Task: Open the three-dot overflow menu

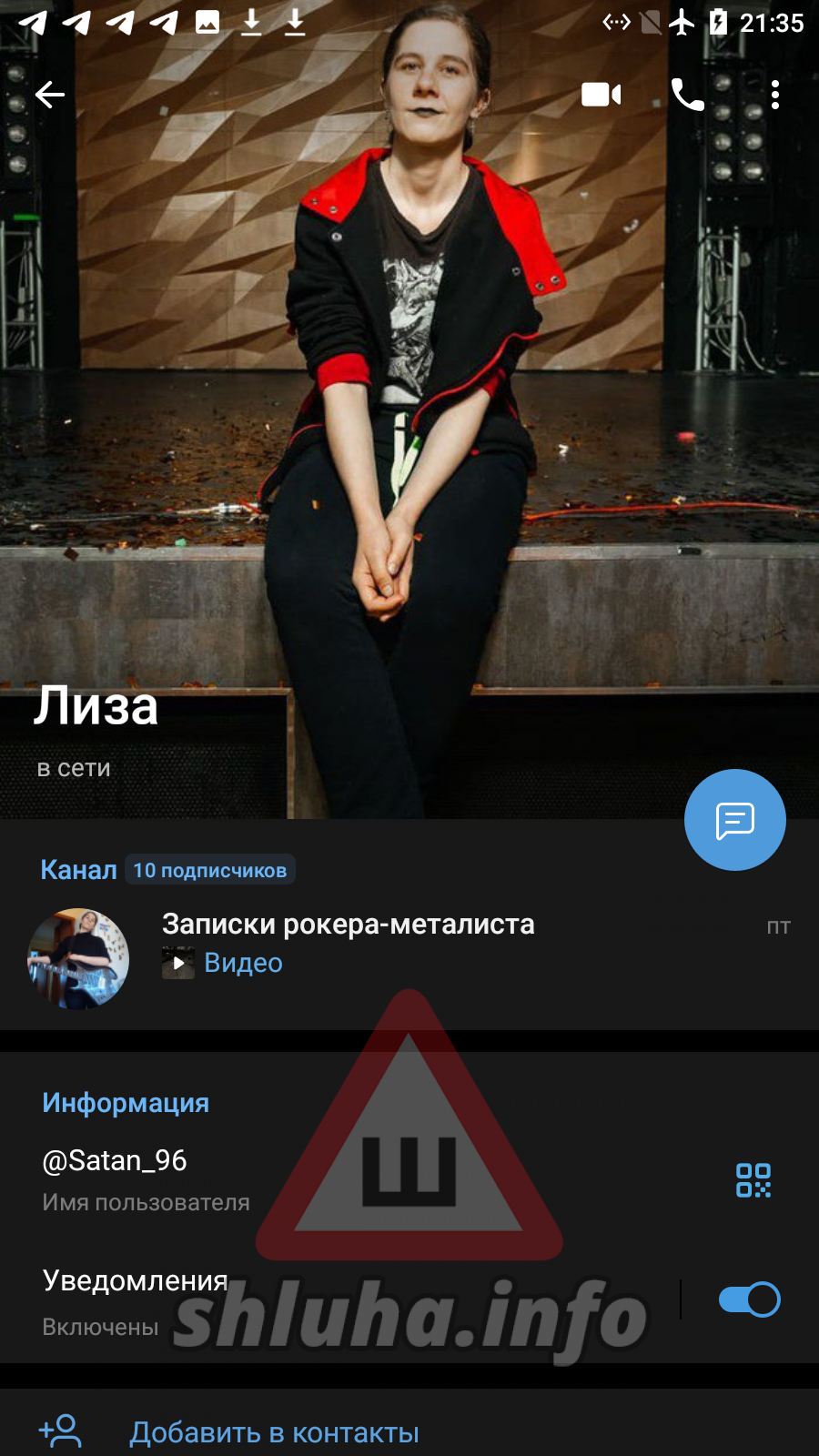Action: coord(775,95)
